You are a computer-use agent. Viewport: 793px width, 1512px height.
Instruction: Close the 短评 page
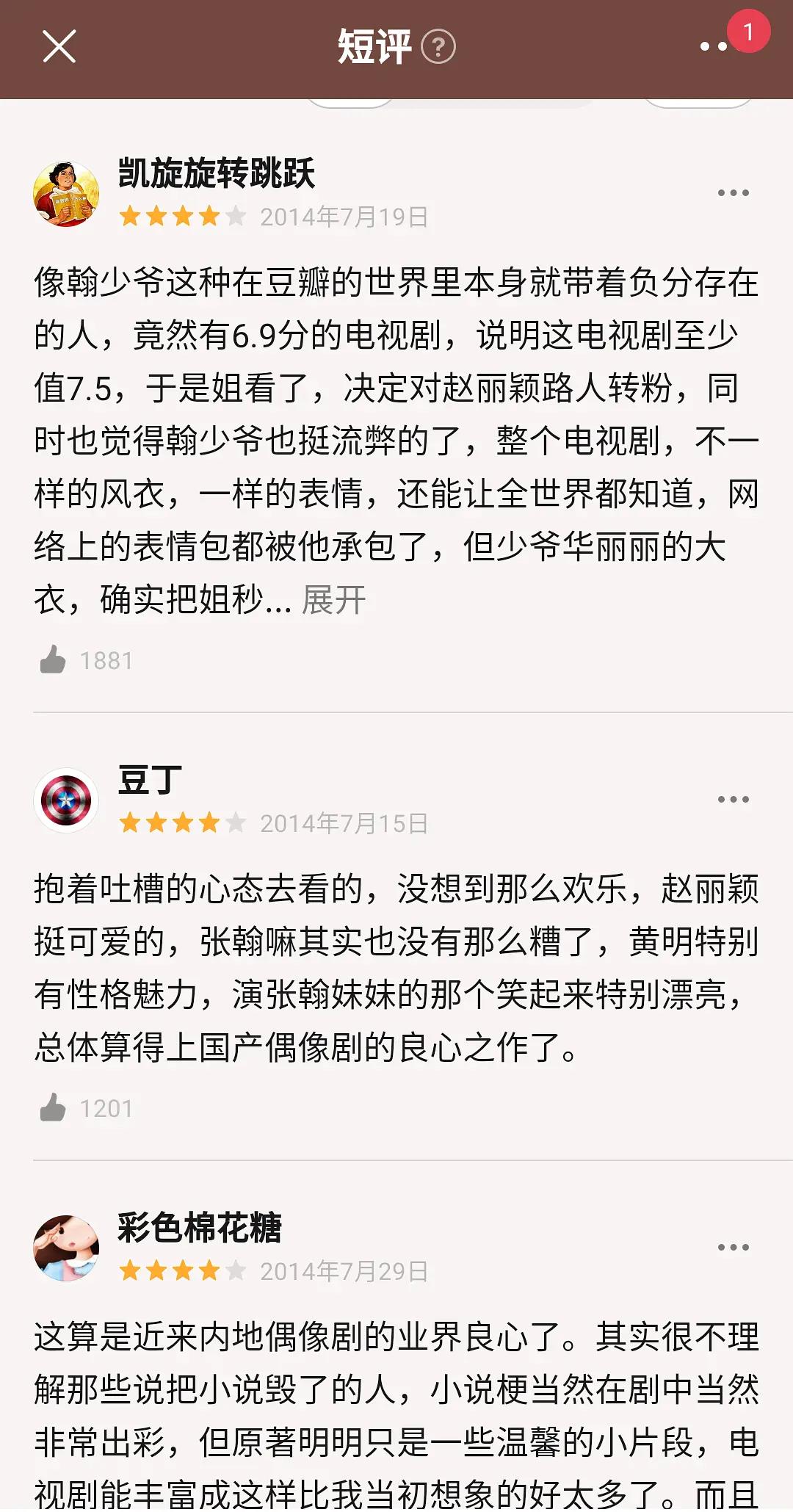[59, 47]
